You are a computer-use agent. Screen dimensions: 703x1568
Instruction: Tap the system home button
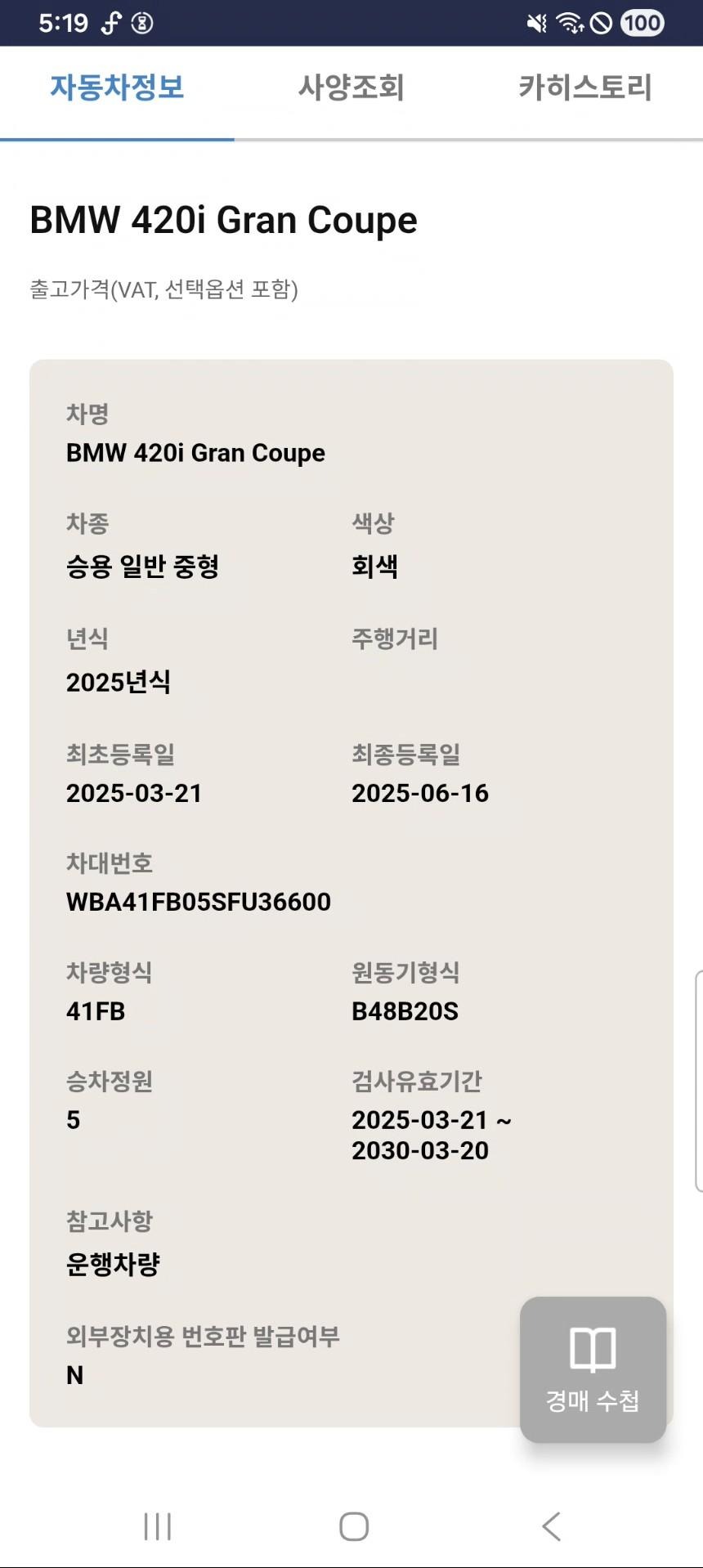point(353,1525)
